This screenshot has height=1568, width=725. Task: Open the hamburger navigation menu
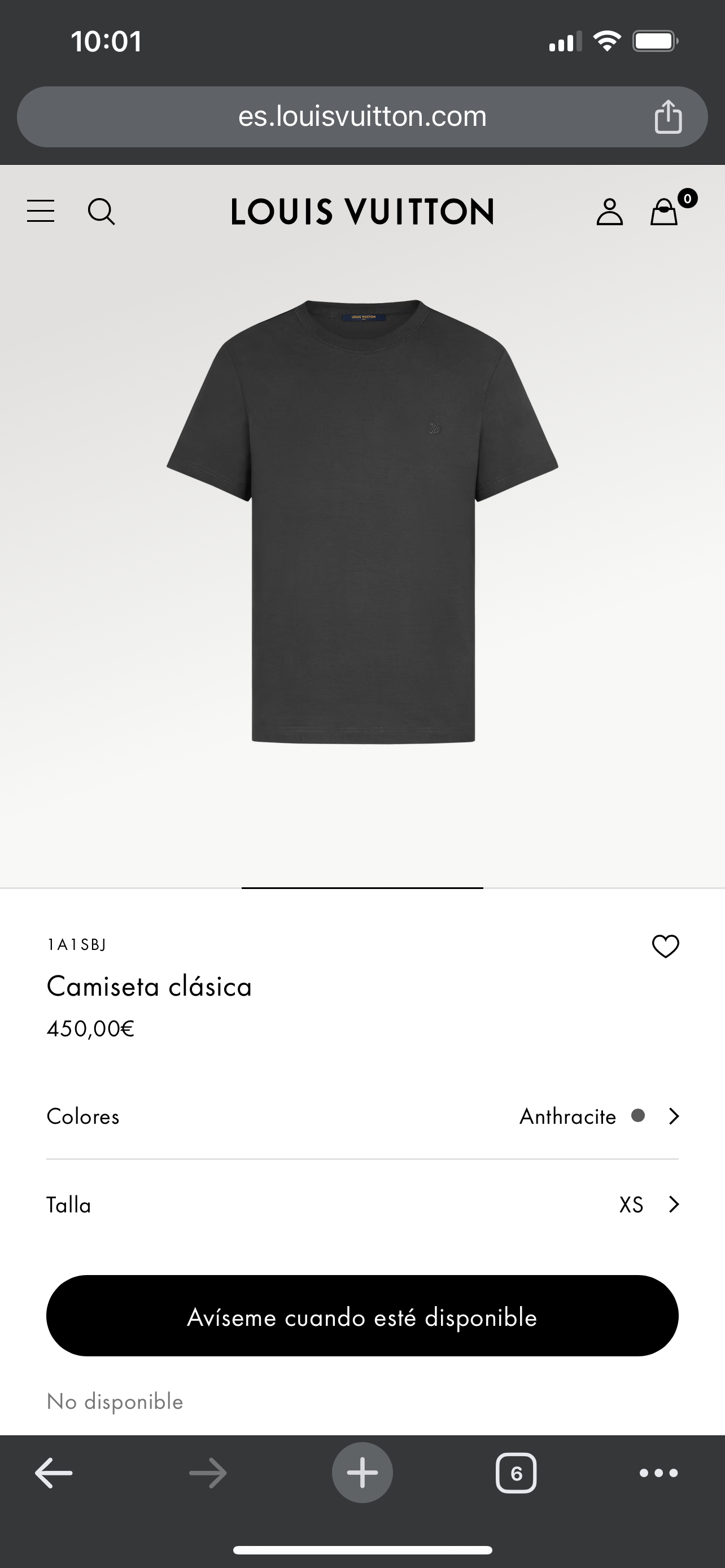point(41,211)
